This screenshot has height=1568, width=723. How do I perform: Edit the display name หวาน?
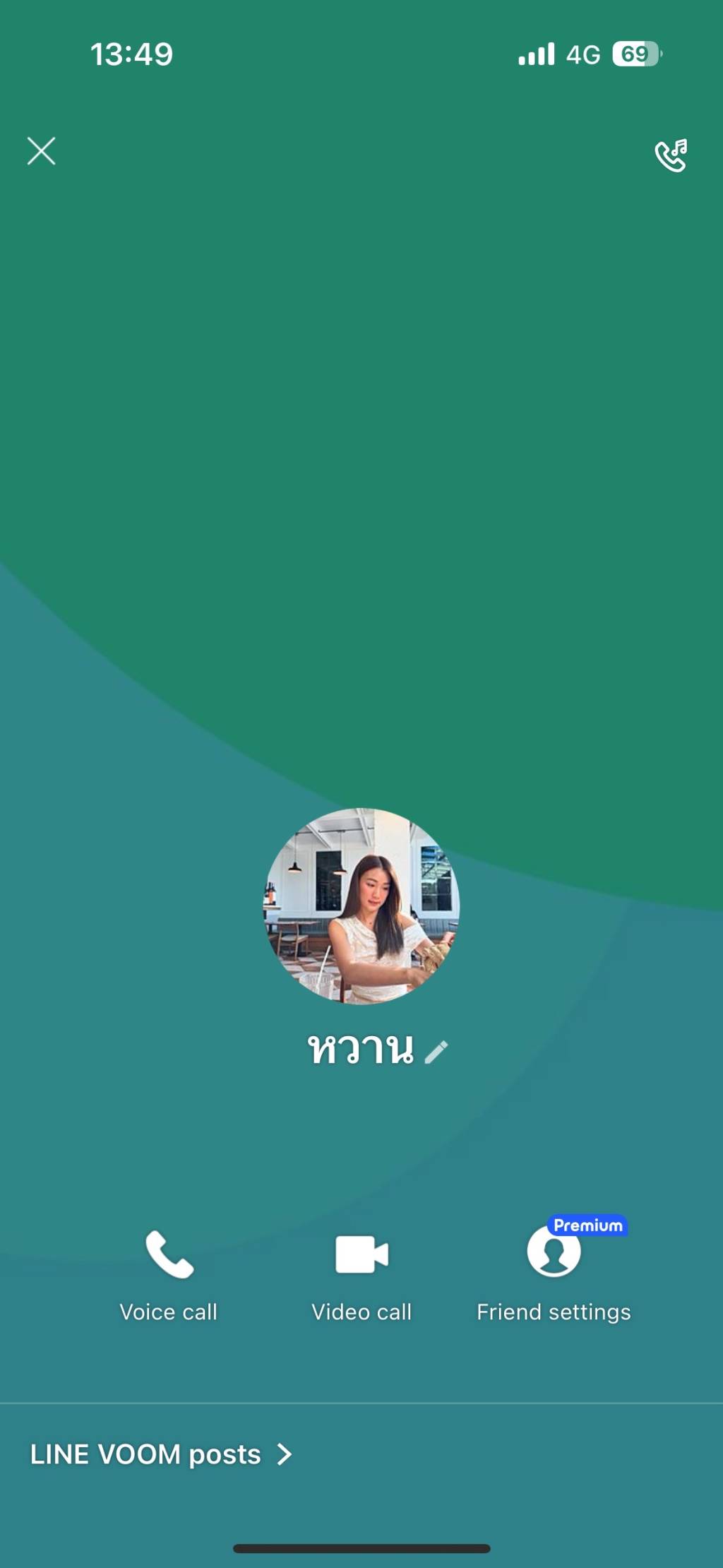click(436, 1052)
